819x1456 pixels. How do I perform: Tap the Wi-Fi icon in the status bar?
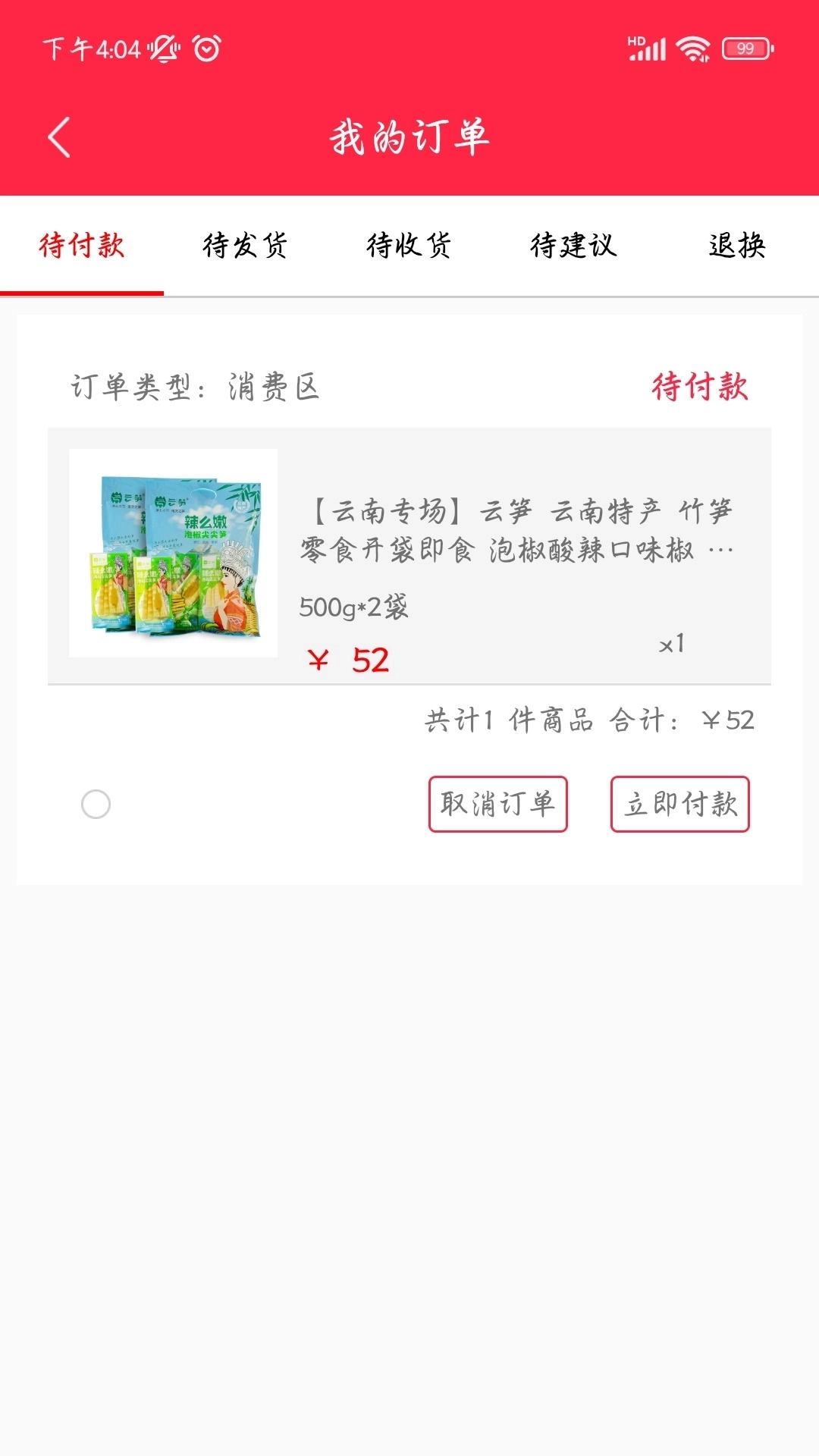tap(692, 48)
